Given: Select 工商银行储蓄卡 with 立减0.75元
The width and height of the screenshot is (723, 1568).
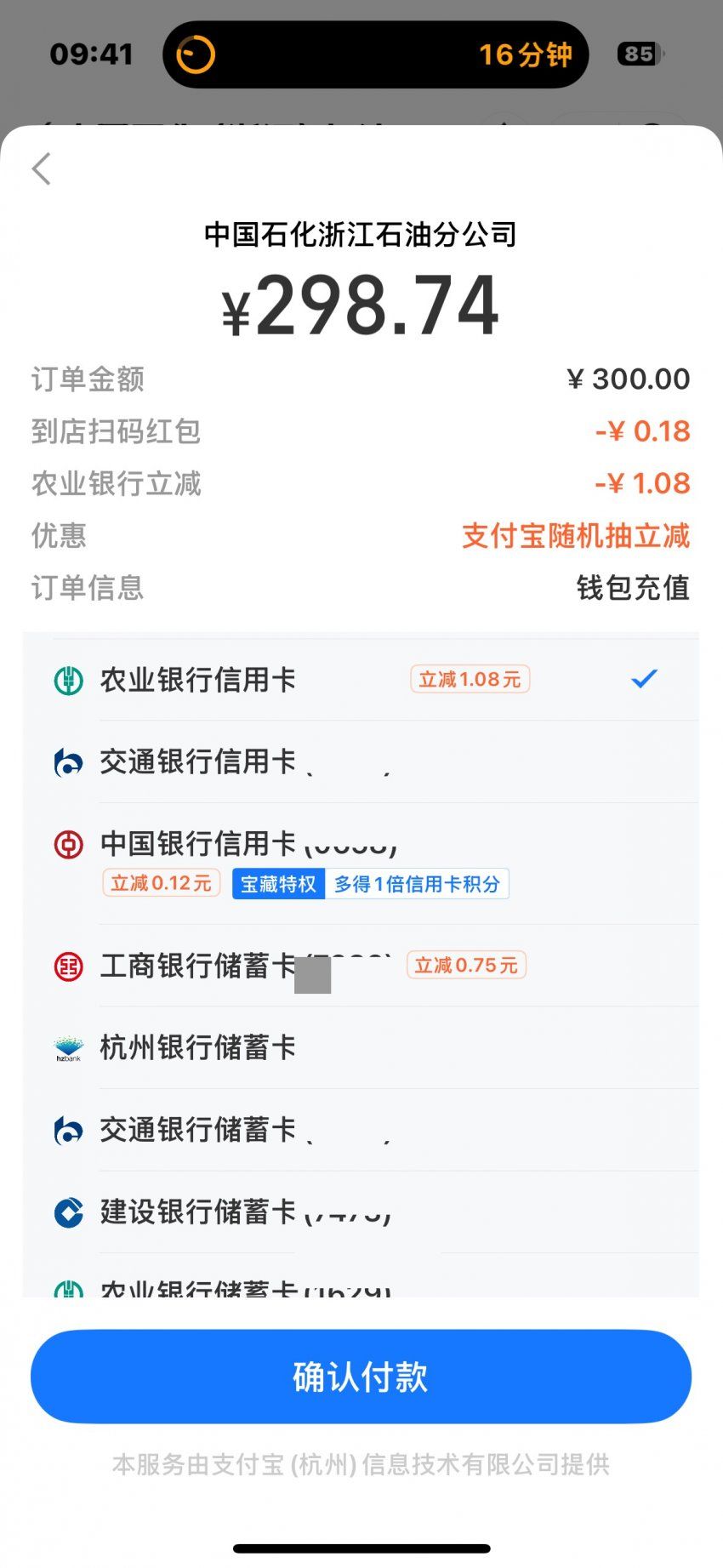Looking at the screenshot, I should tap(361, 966).
